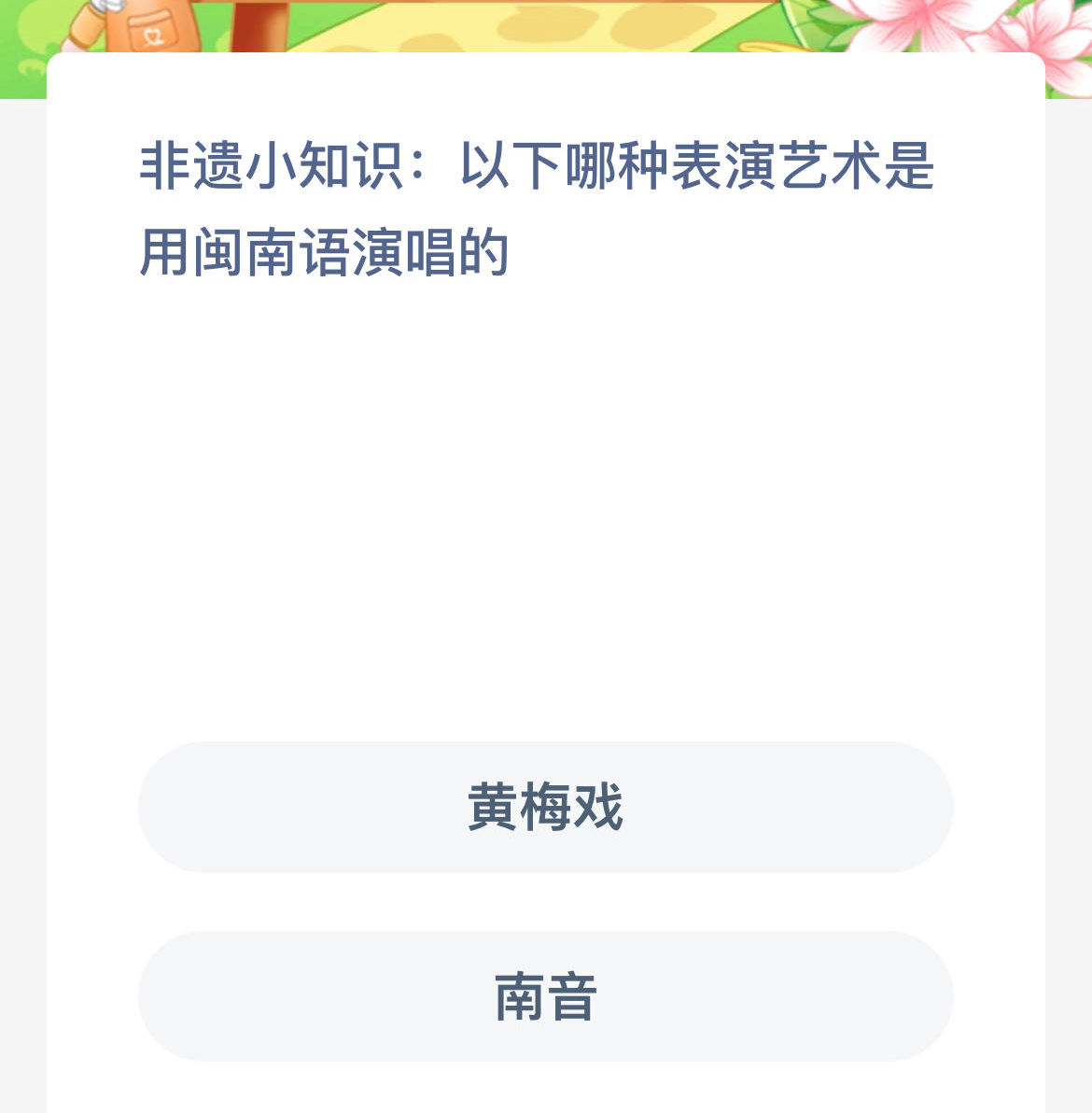Select the 黄梅戏 answer option

coord(544,806)
